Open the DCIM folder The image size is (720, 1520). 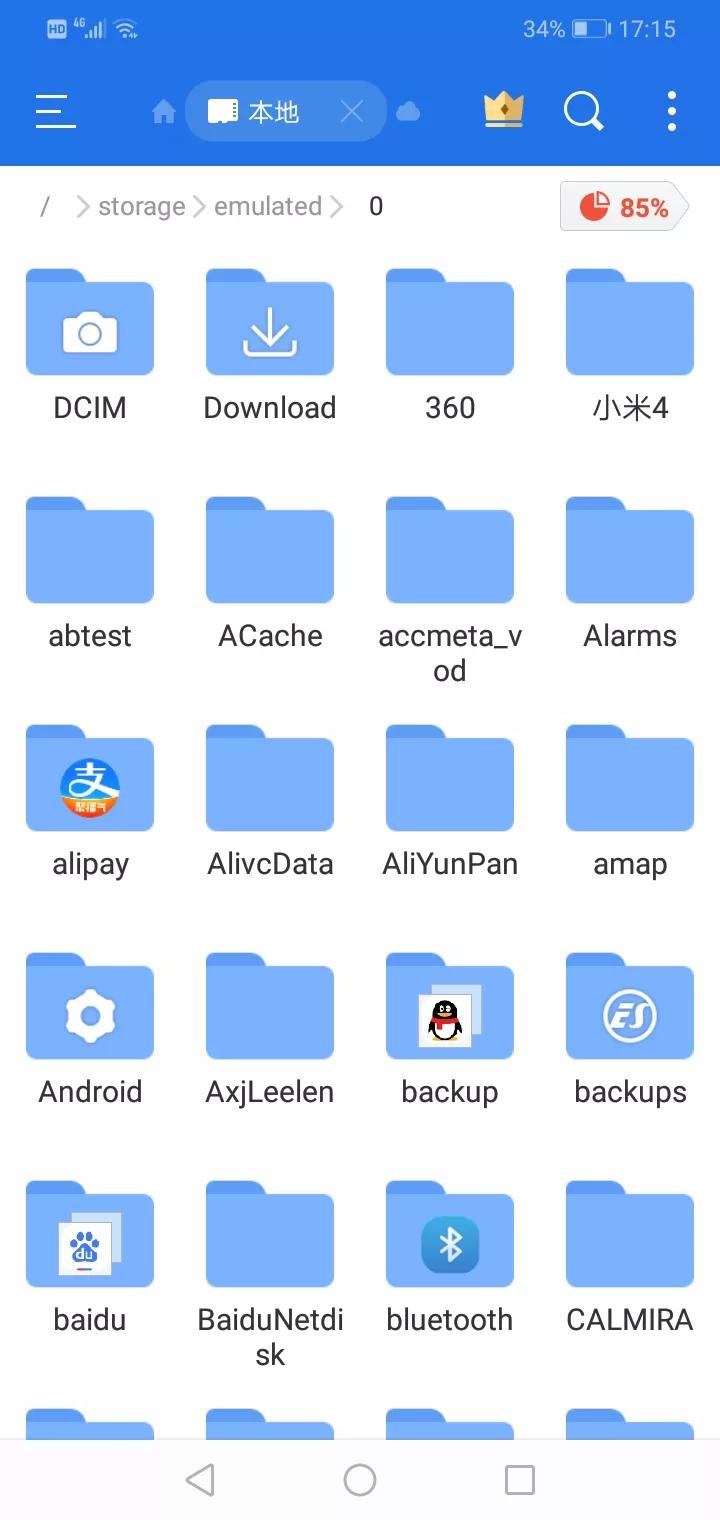click(x=90, y=346)
